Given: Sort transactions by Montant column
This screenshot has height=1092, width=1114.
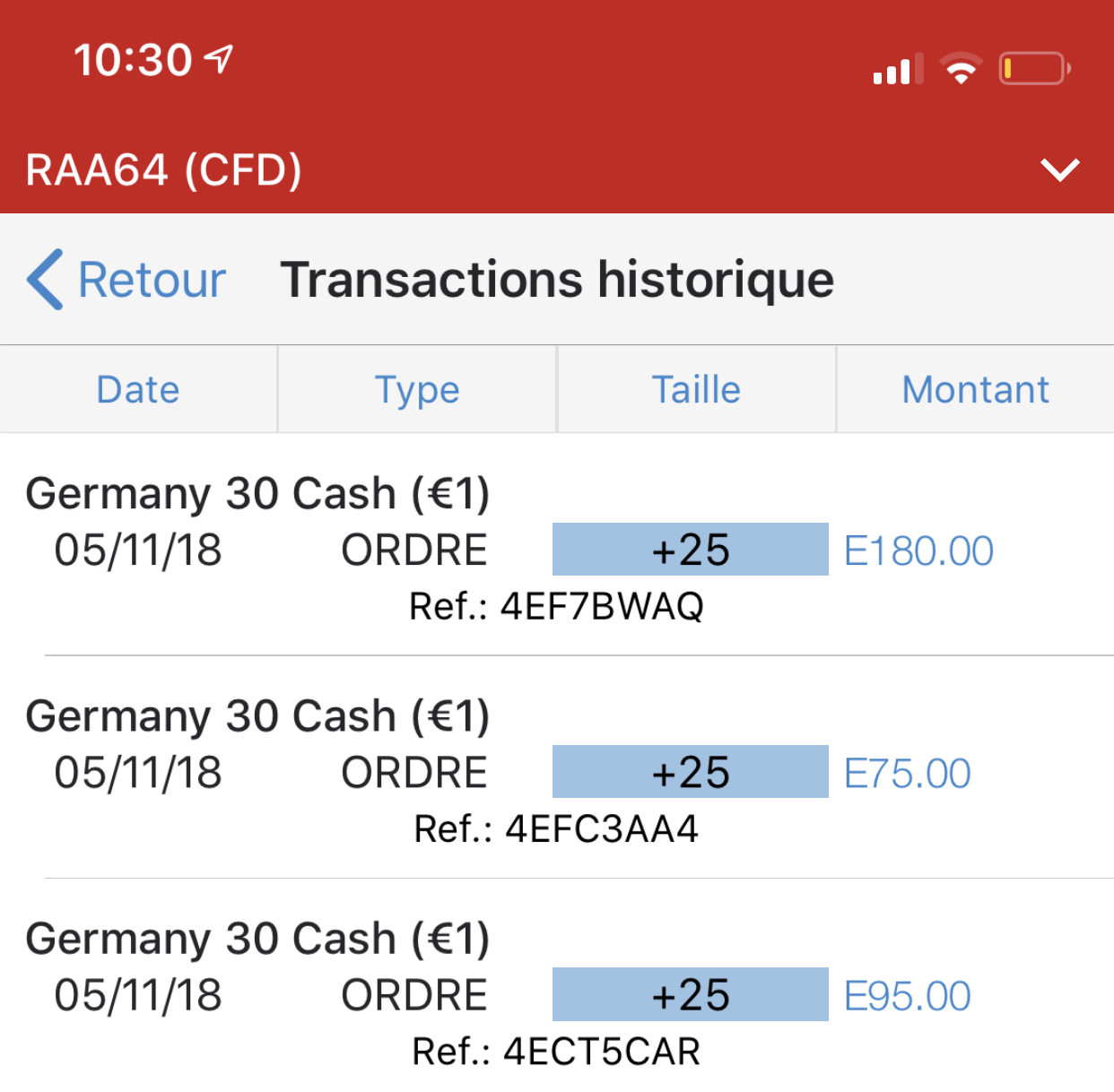Looking at the screenshot, I should pyautogui.click(x=975, y=390).
